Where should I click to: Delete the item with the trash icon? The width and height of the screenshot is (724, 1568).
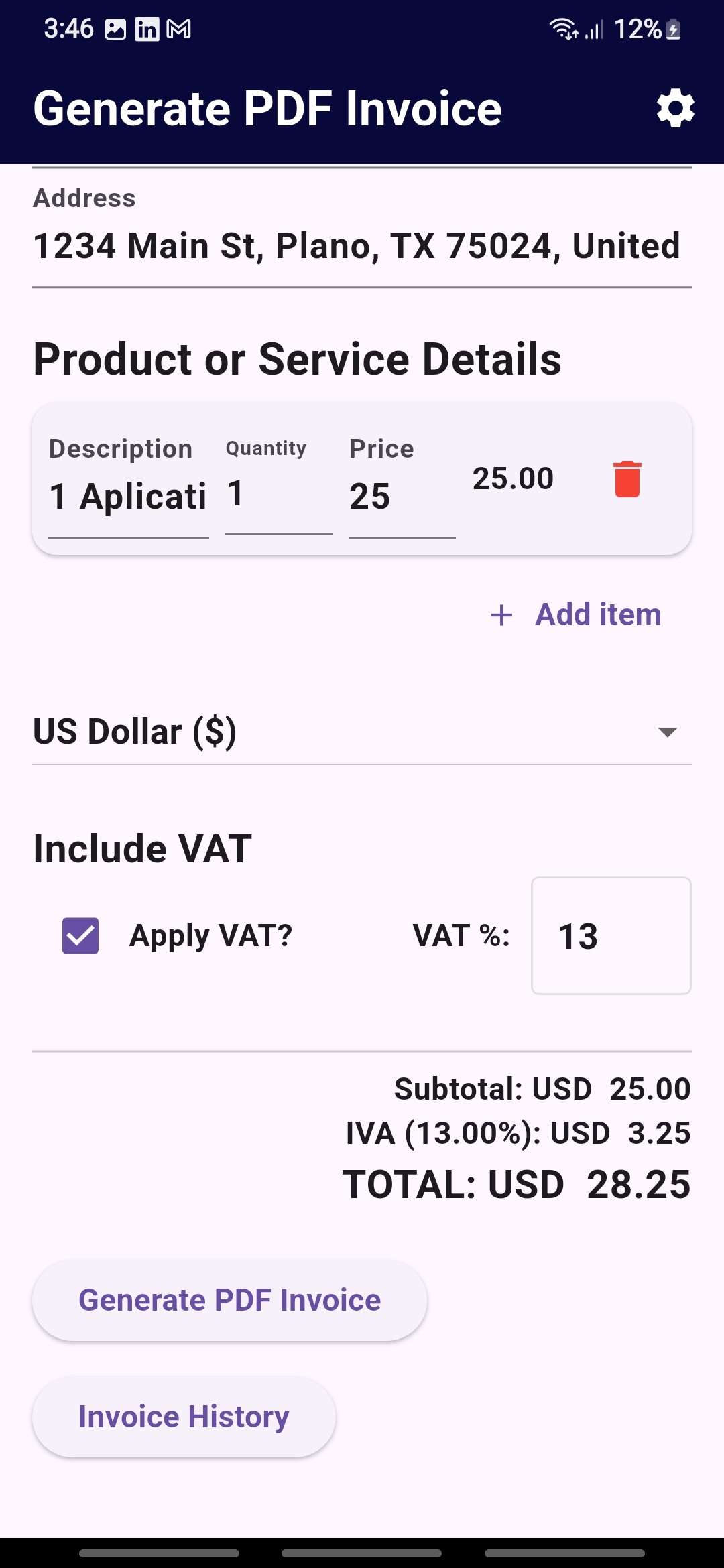[x=627, y=479]
